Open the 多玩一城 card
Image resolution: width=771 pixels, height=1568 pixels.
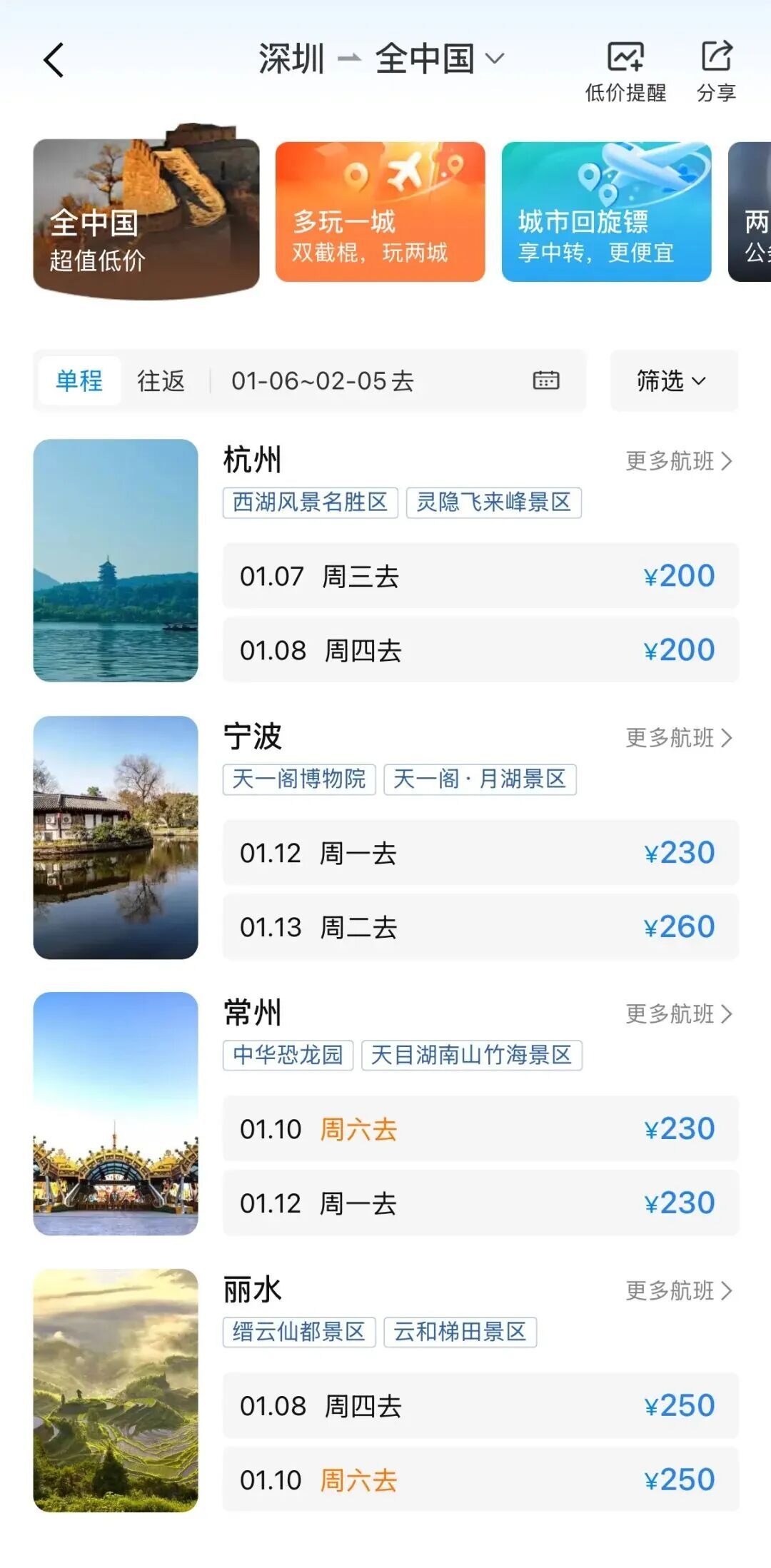(380, 212)
